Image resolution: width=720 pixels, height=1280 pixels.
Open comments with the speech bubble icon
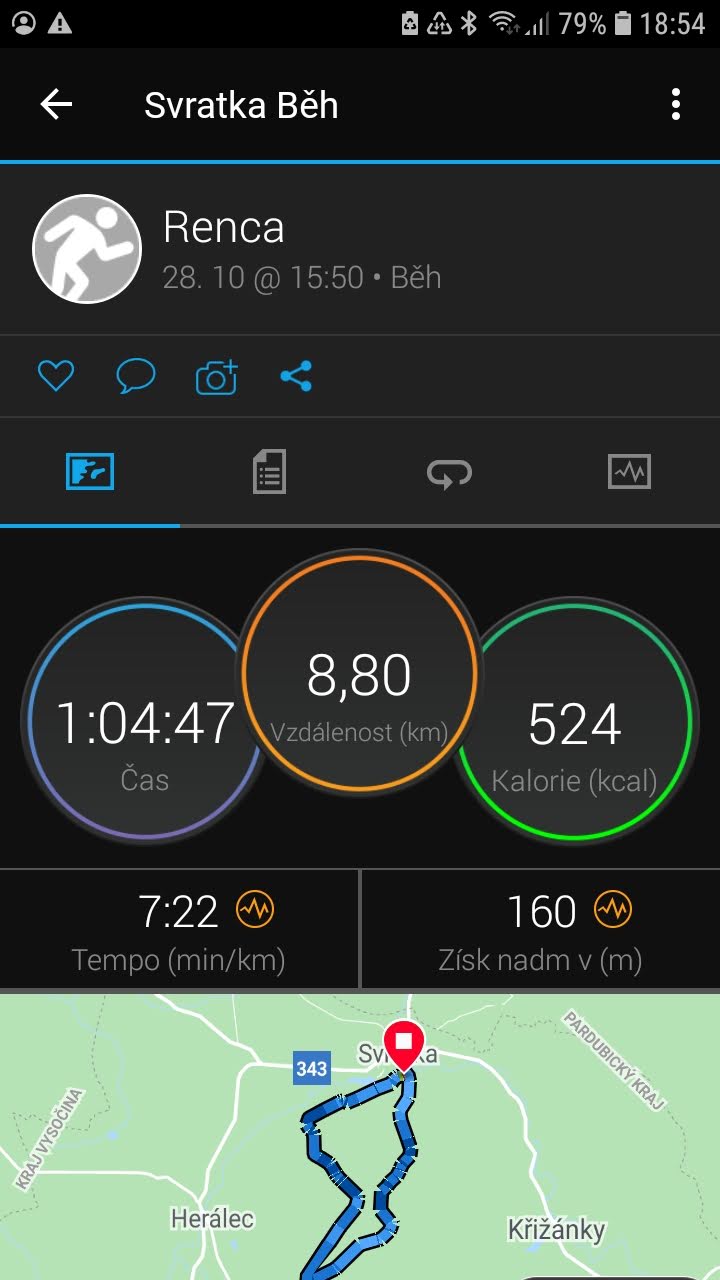(x=136, y=376)
